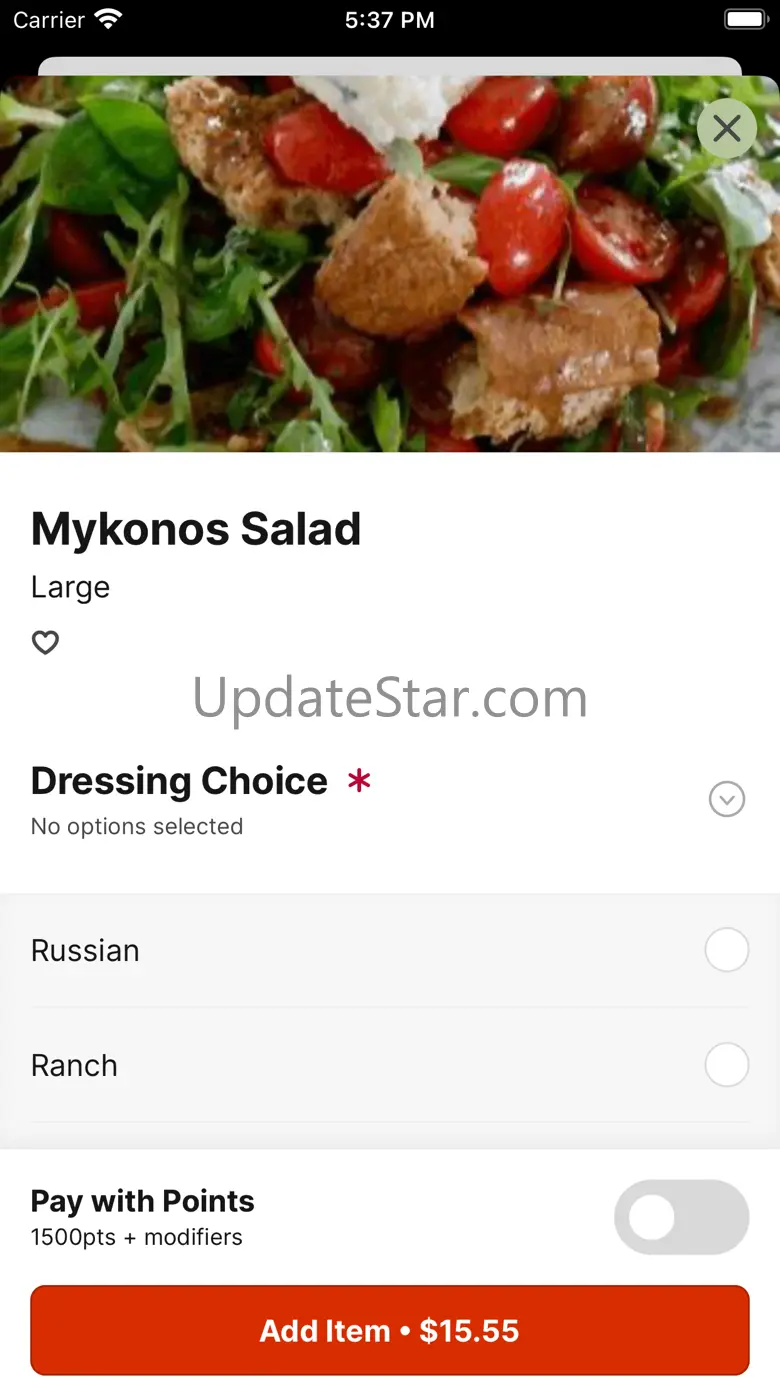This screenshot has height=1387, width=780.
Task: Choose Ranch dressing
Action: tap(726, 1065)
